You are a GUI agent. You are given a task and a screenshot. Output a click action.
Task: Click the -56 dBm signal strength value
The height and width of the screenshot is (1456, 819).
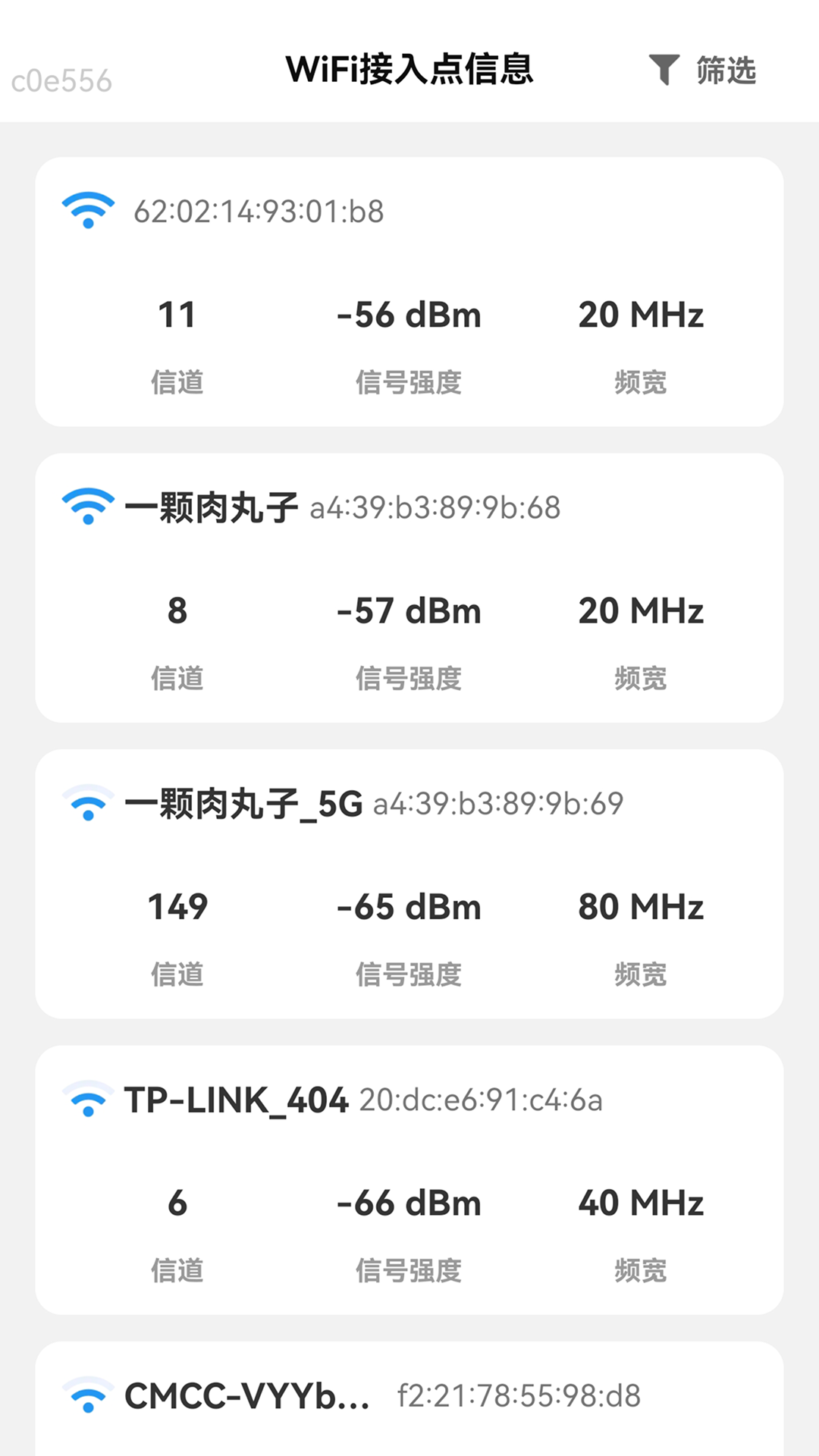(409, 314)
